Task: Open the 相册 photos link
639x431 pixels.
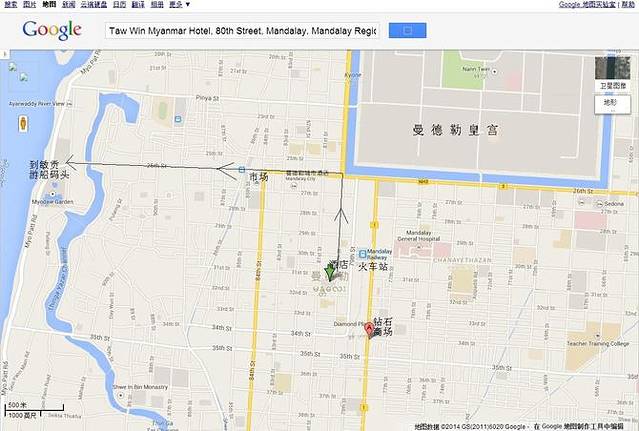Action: tap(157, 5)
